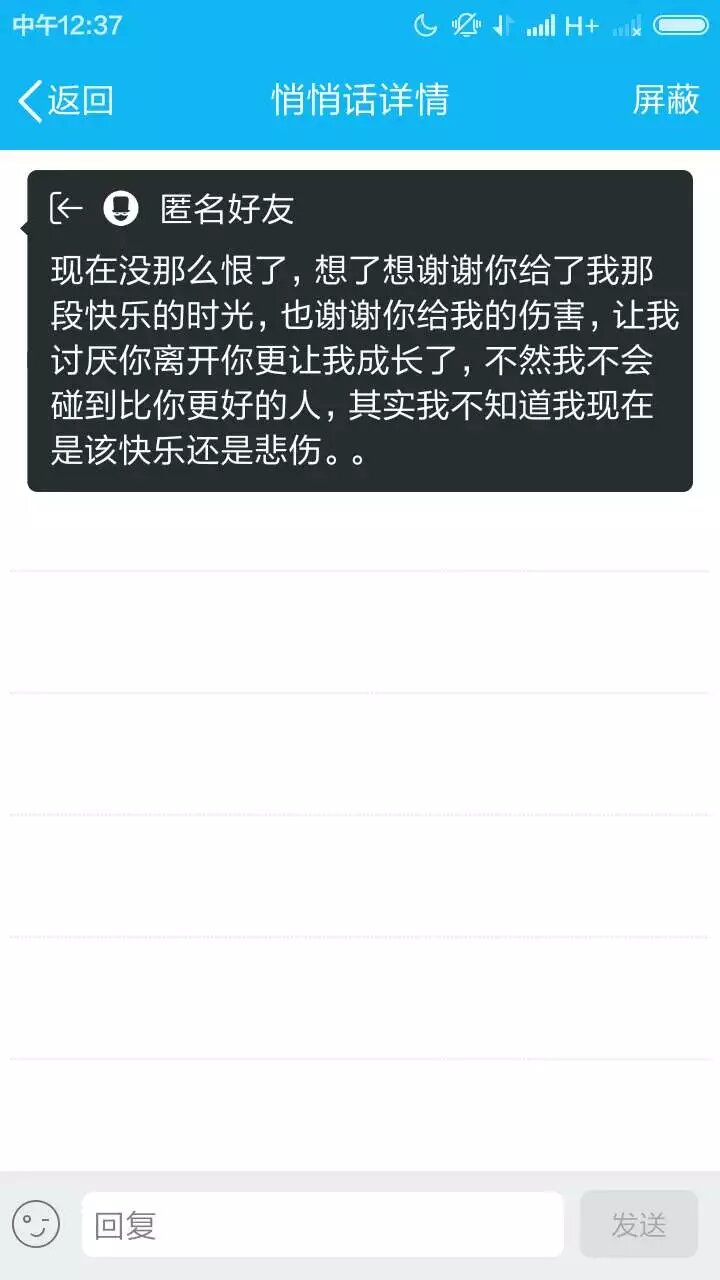Tap 屏蔽 to block this sender
This screenshot has width=720, height=1280.
click(x=666, y=100)
